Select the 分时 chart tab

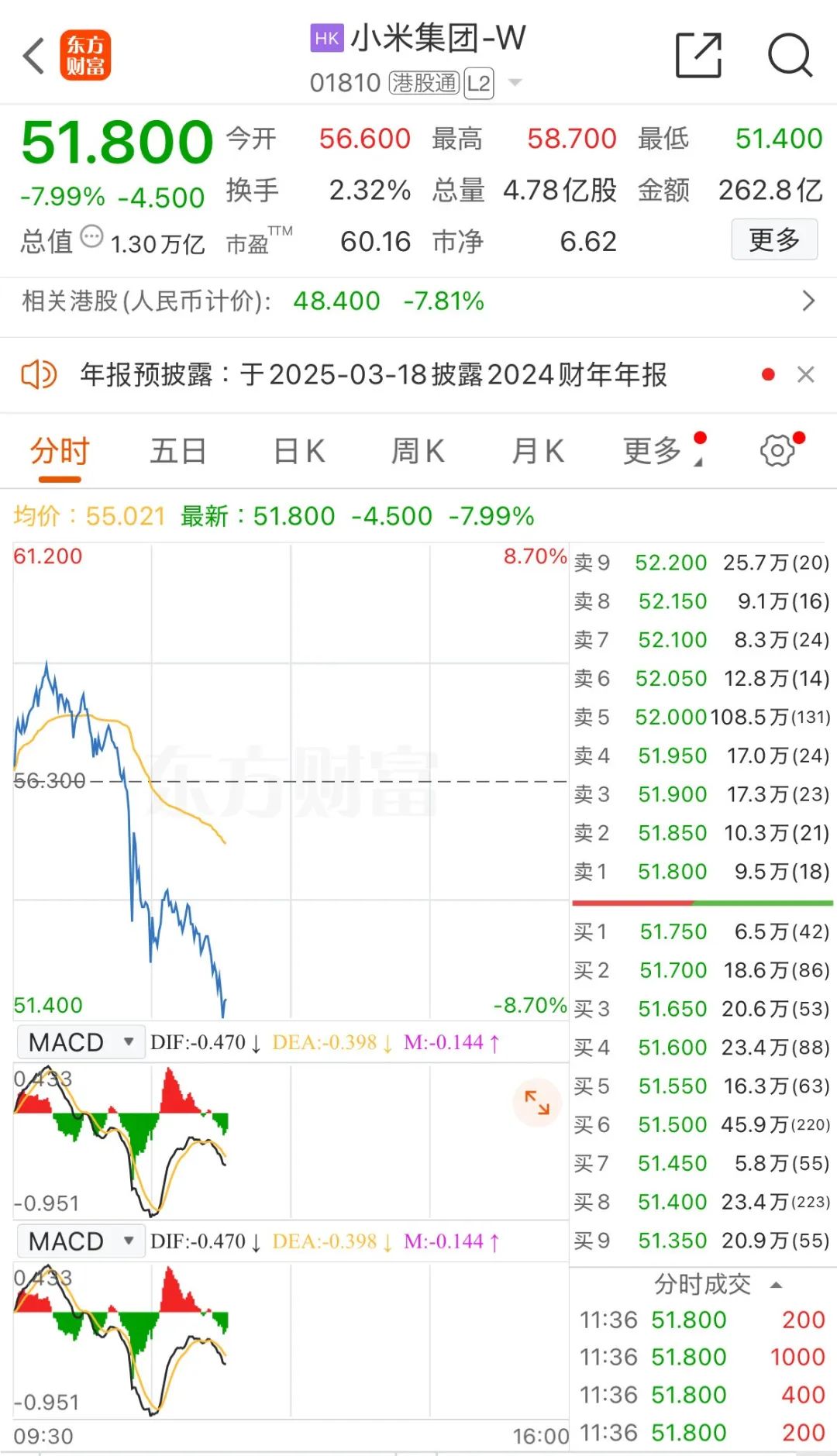pos(60,451)
